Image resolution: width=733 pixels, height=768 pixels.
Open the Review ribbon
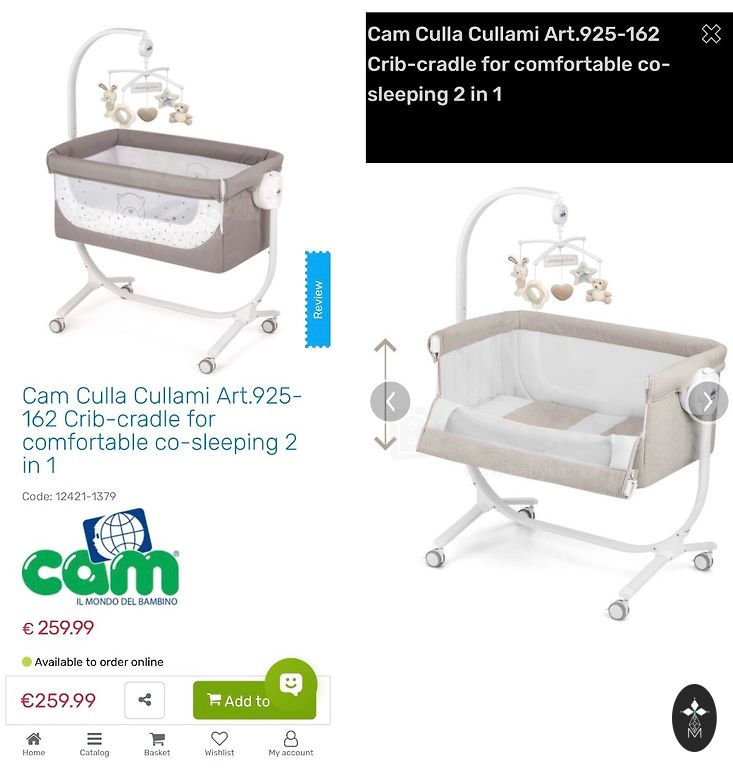click(317, 300)
